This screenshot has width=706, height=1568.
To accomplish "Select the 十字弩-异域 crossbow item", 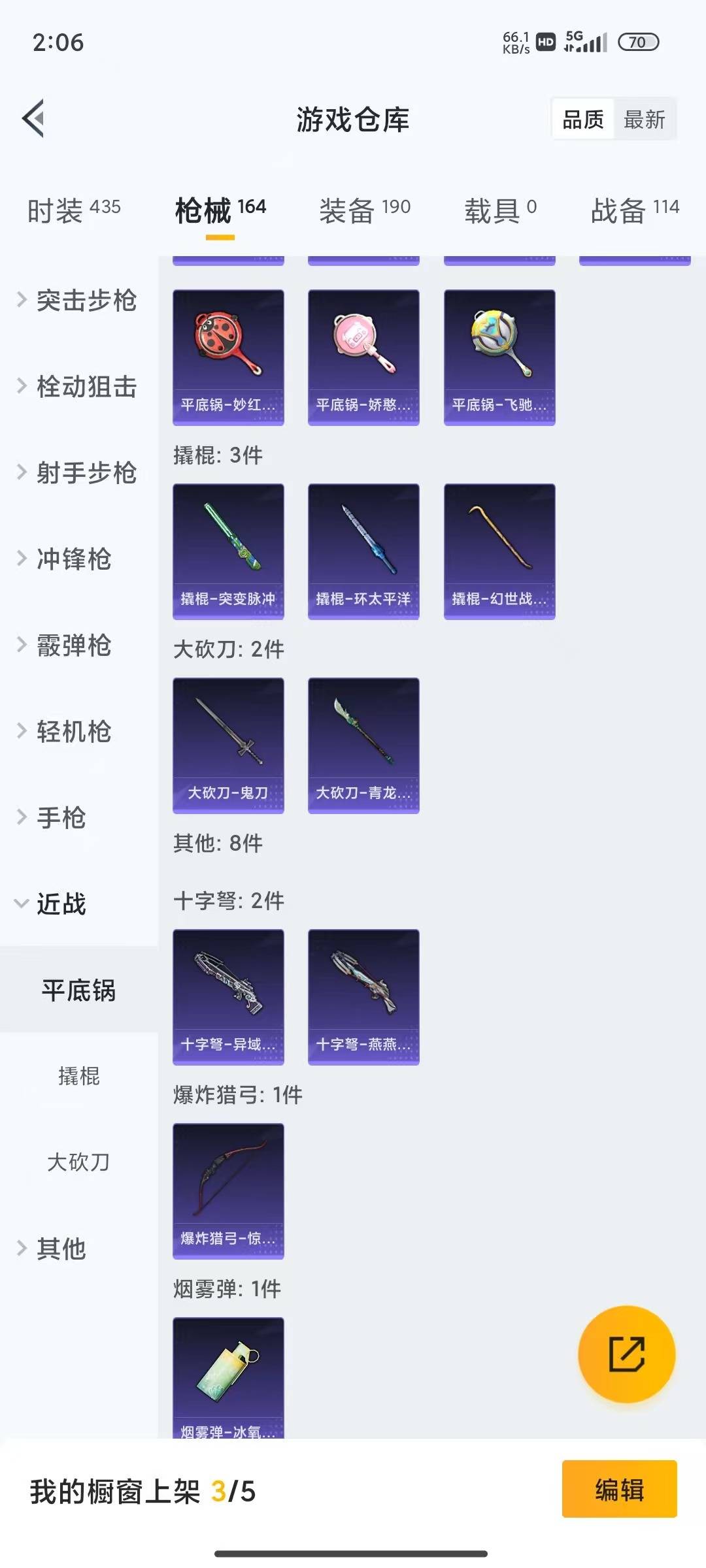I will (x=228, y=996).
